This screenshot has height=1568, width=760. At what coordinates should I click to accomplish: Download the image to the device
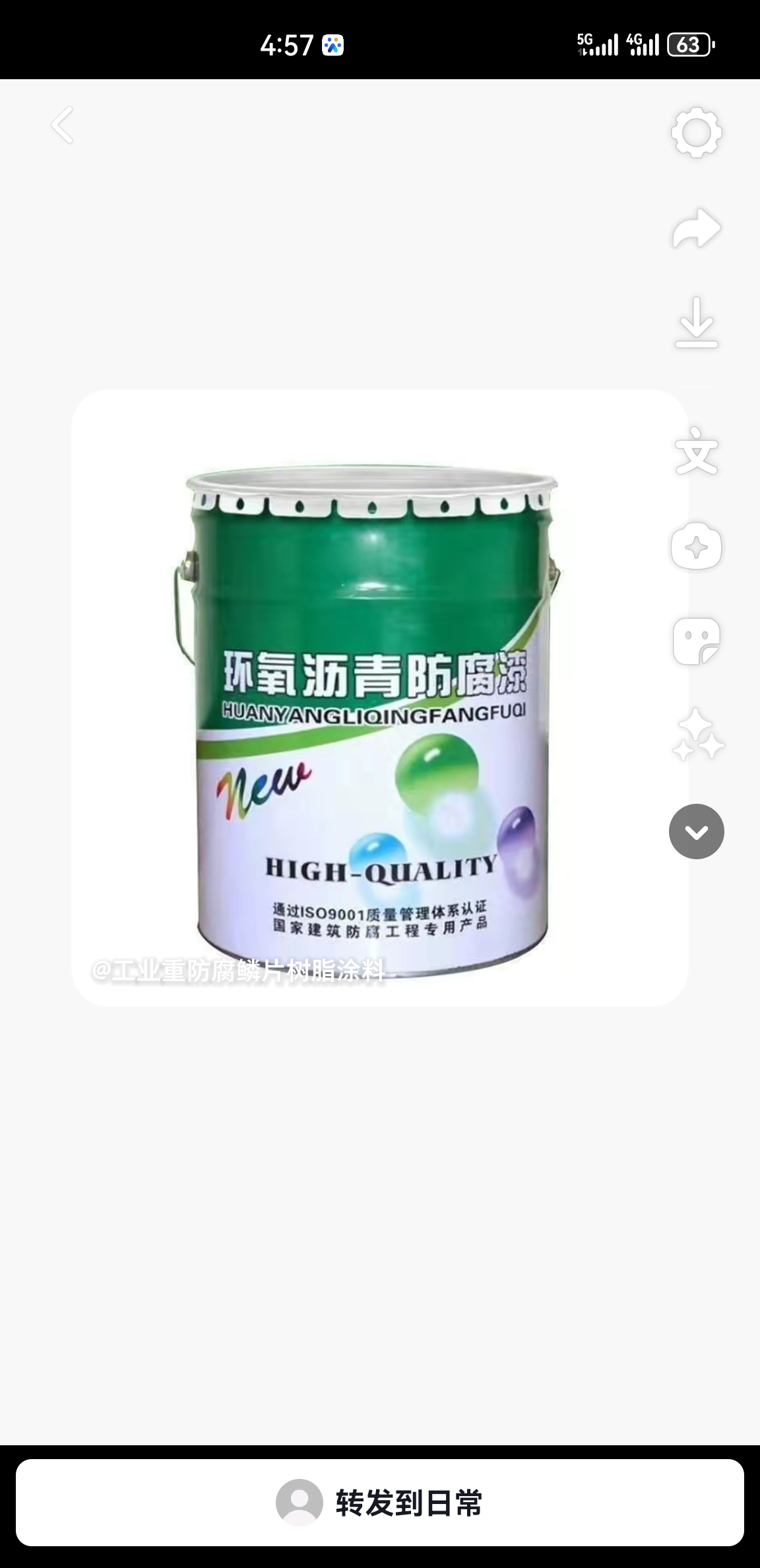click(696, 323)
